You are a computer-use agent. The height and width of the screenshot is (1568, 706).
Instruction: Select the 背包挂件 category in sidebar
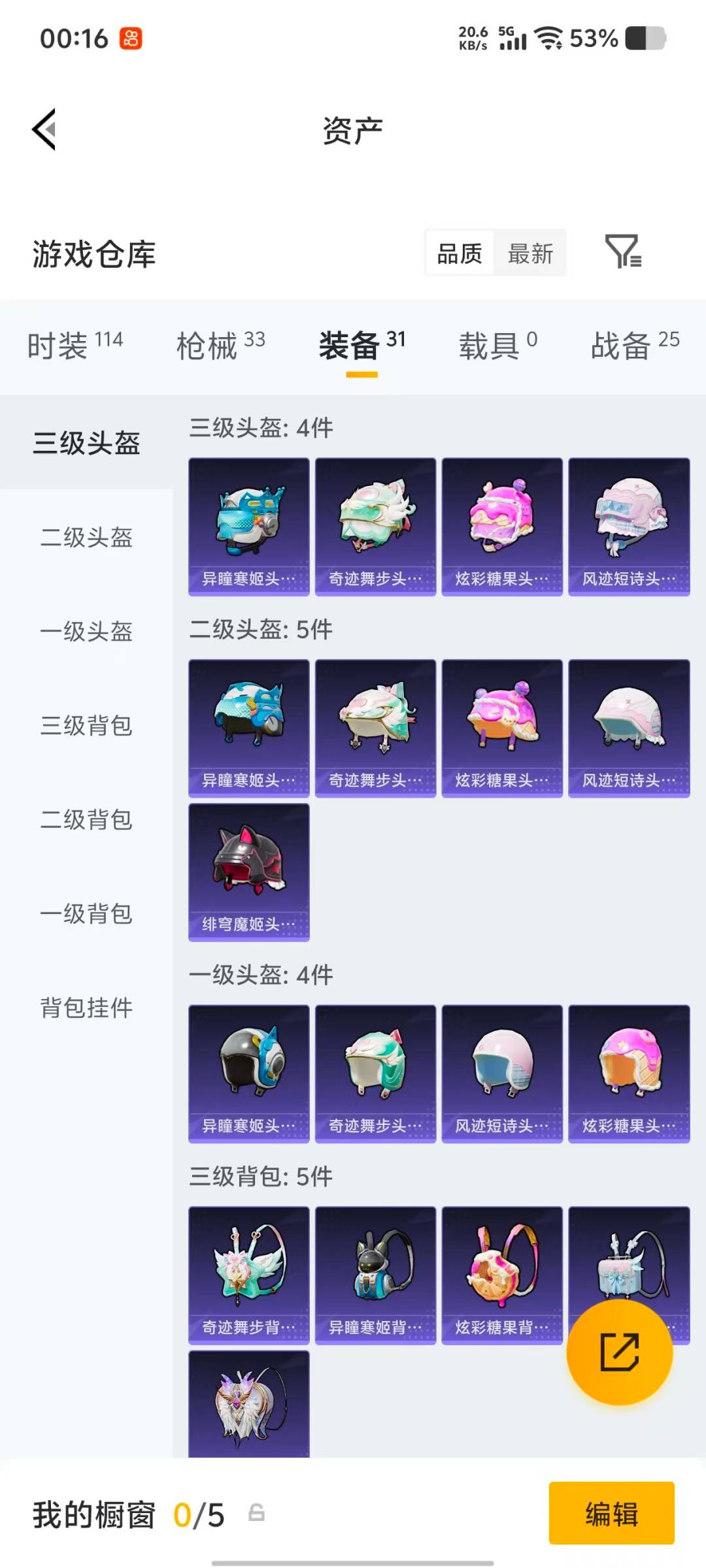(x=87, y=1008)
